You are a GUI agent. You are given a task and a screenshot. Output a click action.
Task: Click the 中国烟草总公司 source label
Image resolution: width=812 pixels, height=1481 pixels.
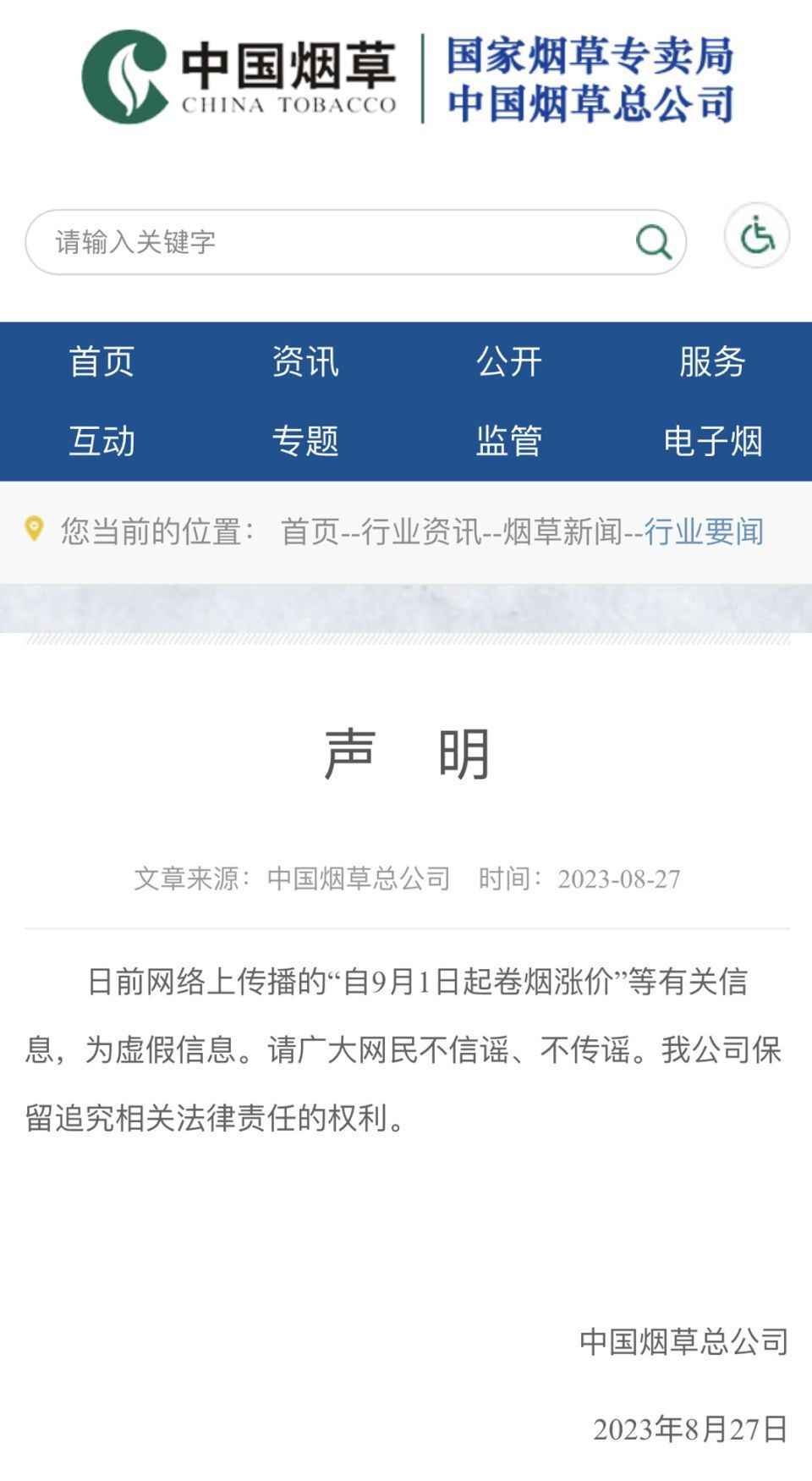(x=359, y=878)
